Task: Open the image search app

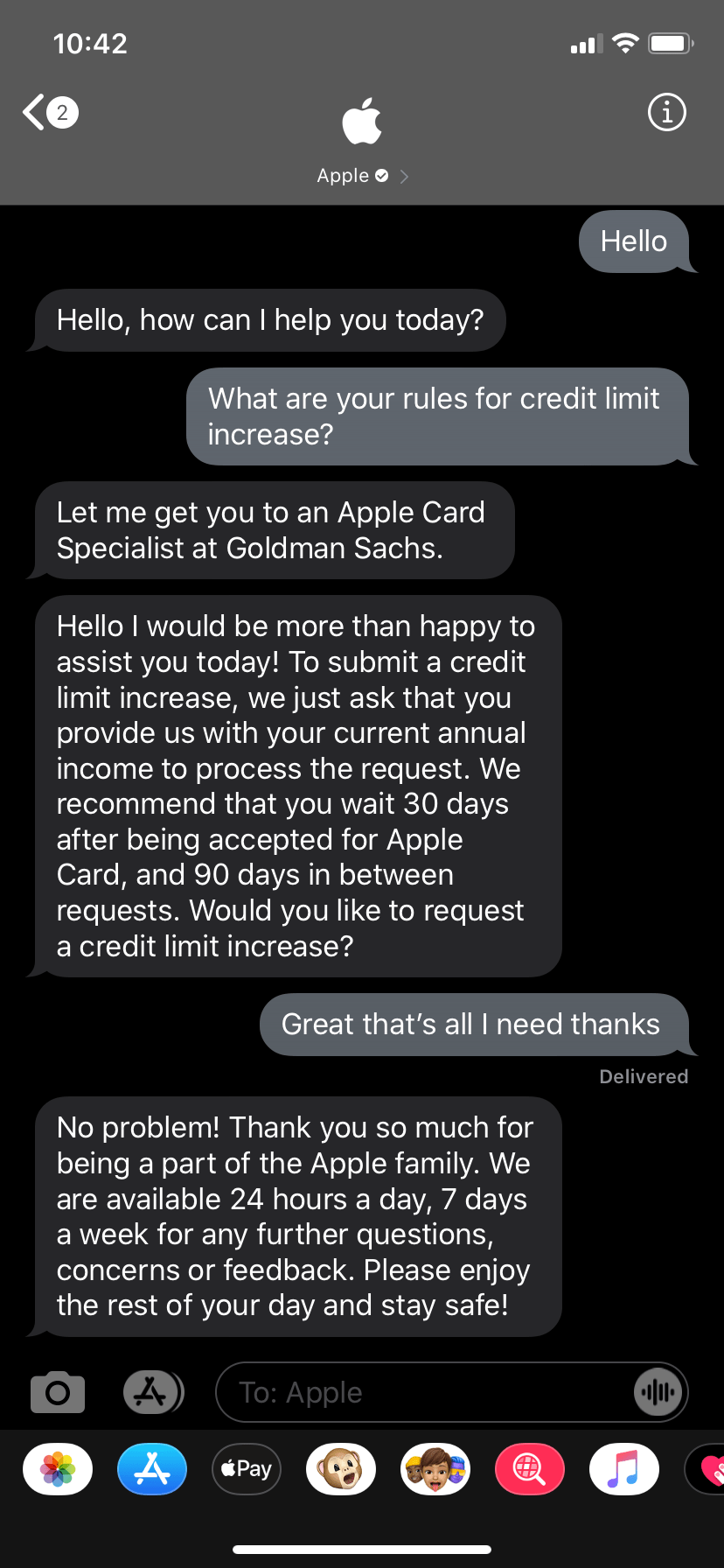Action: [x=530, y=1469]
